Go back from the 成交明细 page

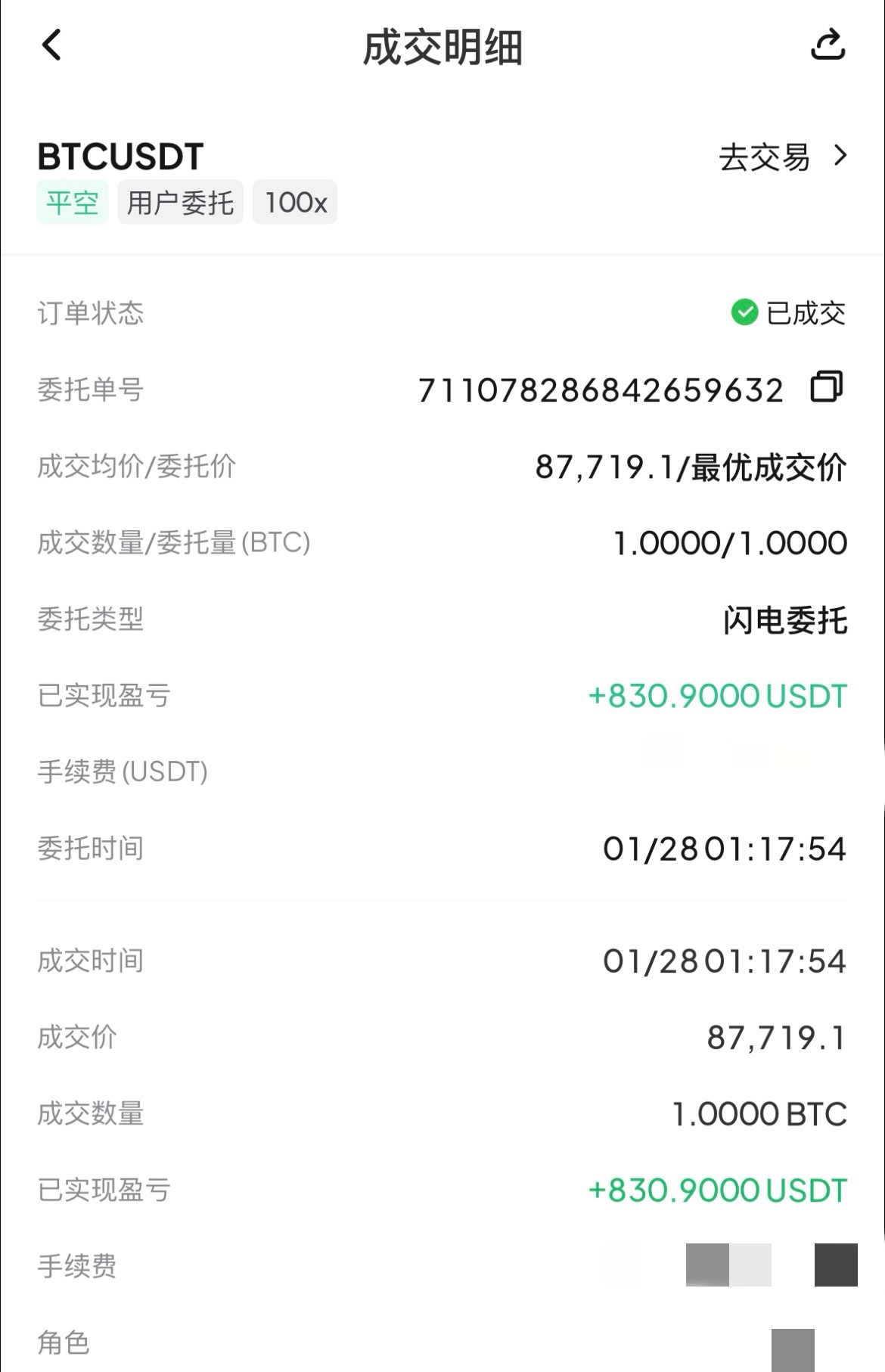click(51, 45)
